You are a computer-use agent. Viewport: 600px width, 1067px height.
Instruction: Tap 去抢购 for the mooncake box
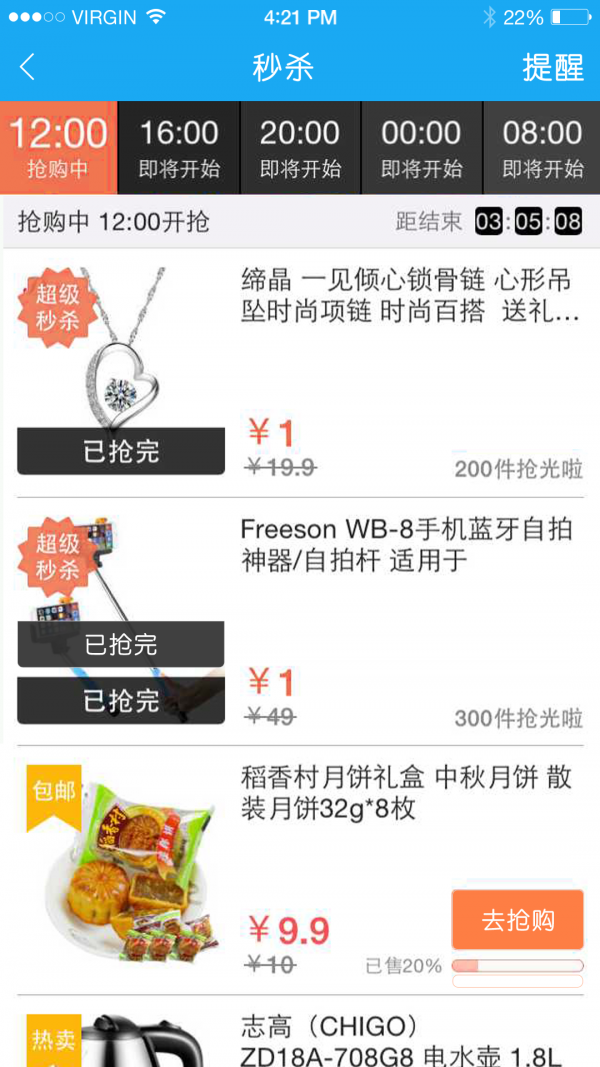tap(517, 920)
